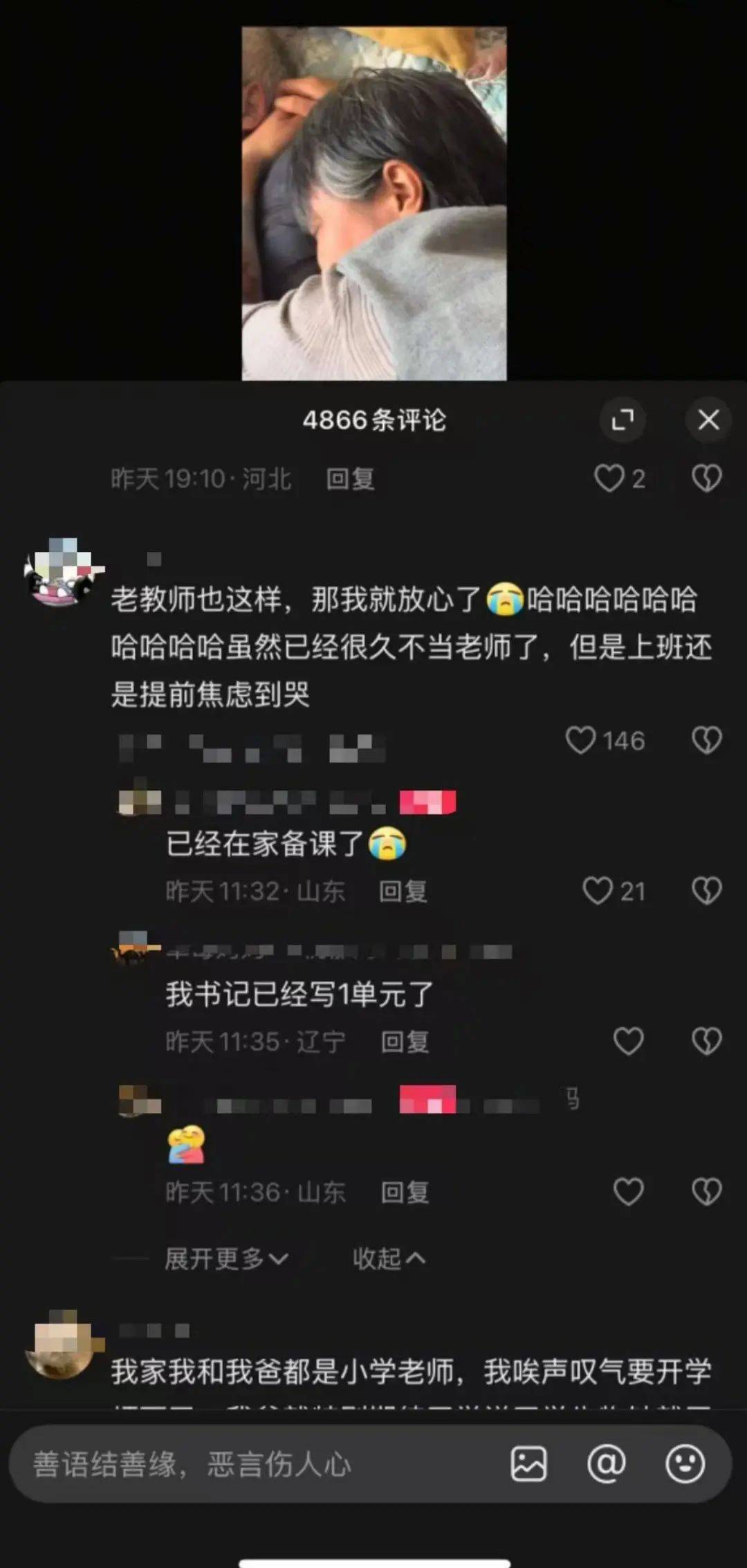Like the 河北 comment with 2 likes

coord(609,479)
